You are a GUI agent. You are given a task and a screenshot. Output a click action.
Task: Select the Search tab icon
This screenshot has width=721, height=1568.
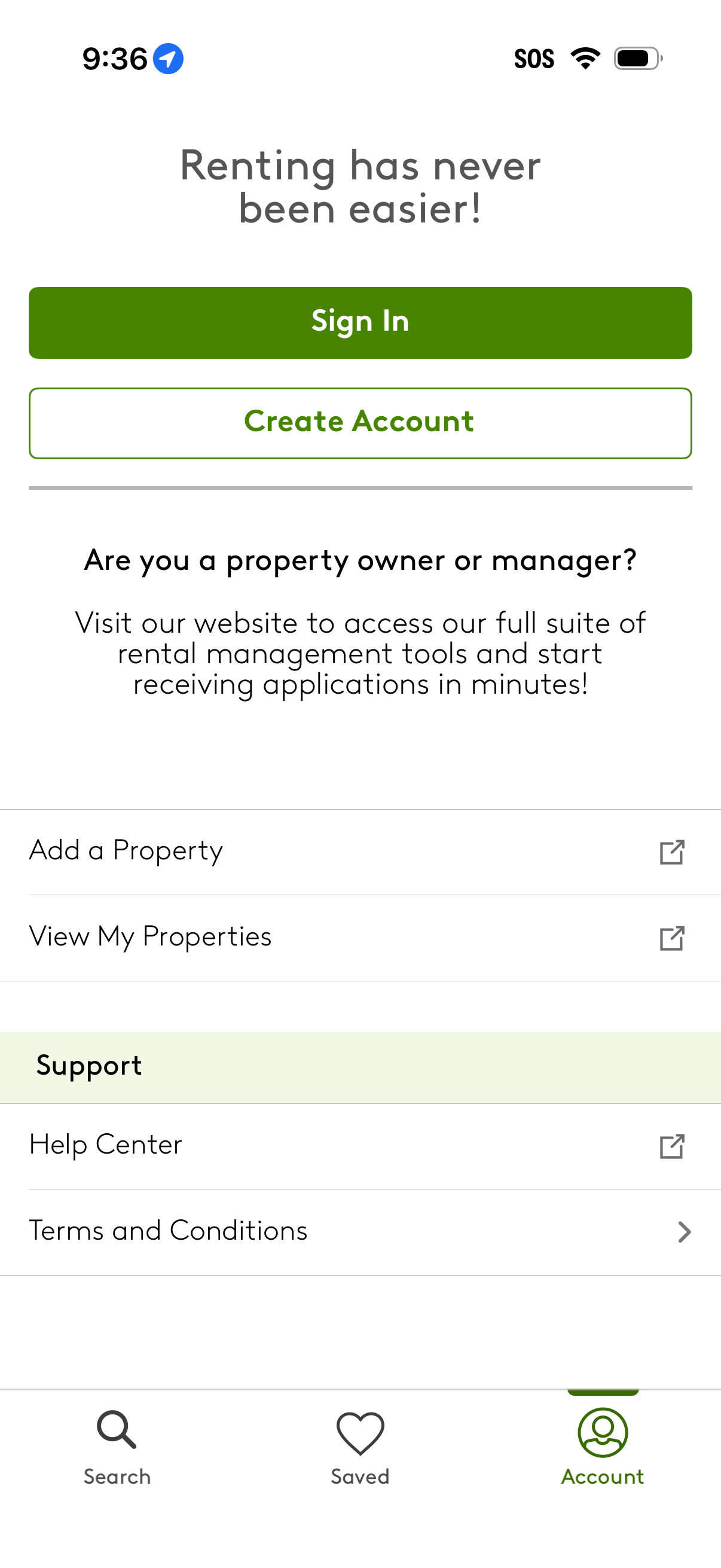coord(116,1432)
